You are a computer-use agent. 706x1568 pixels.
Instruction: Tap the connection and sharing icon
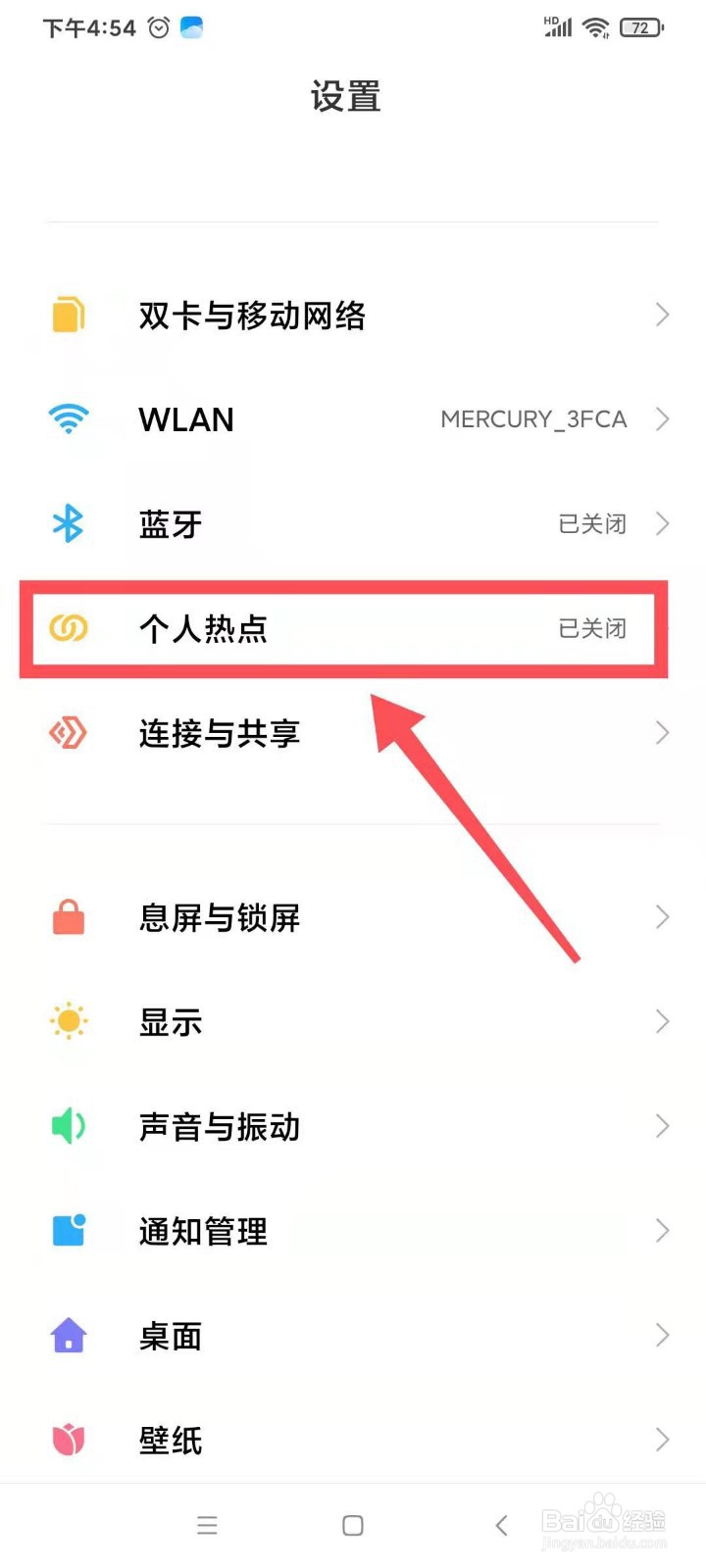(67, 733)
